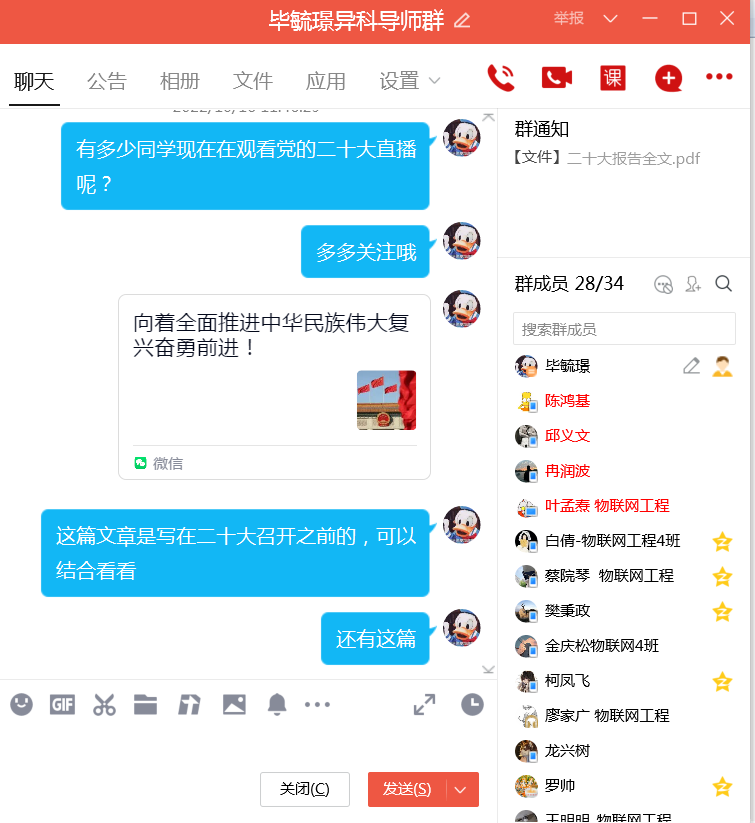Search group members field
This screenshot has width=755, height=823.
pos(624,329)
